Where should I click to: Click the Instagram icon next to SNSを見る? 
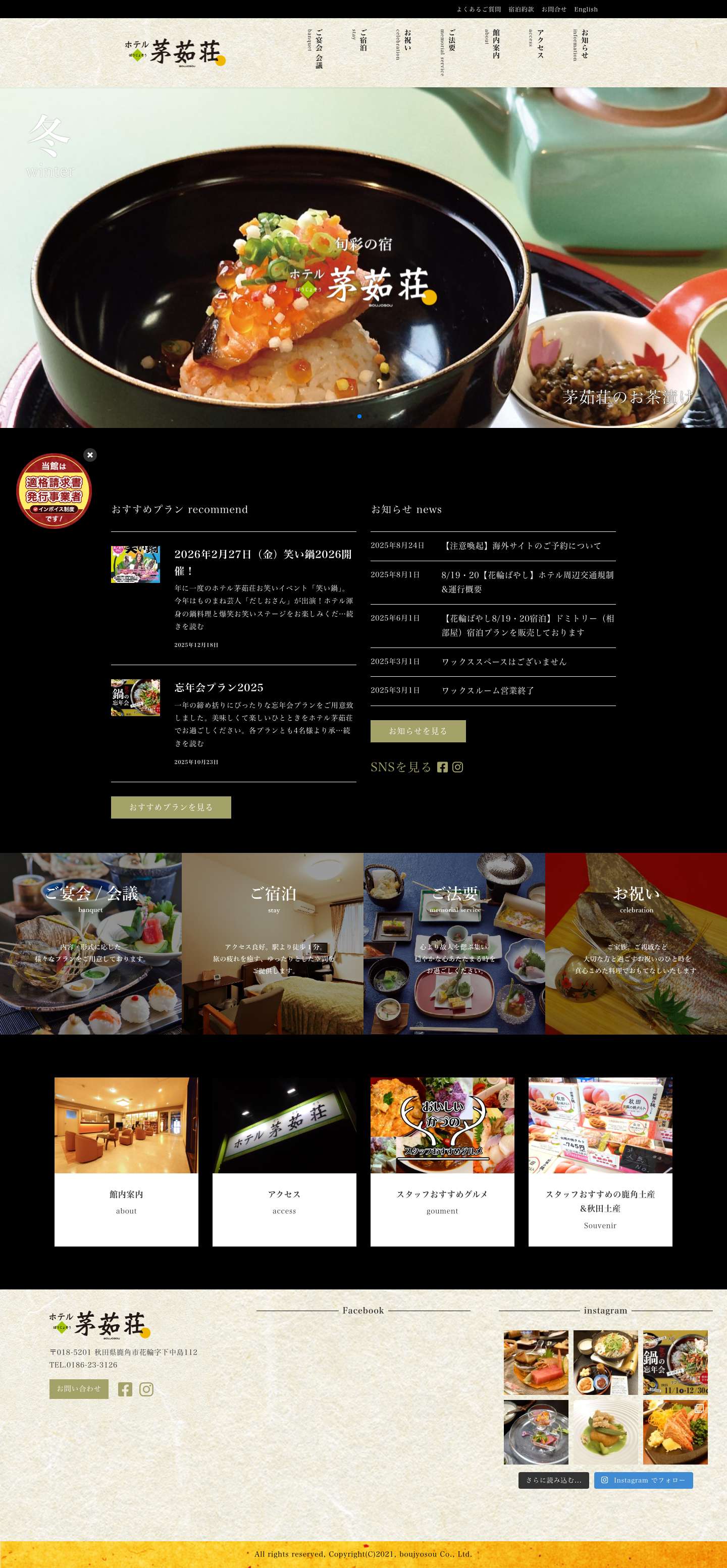coord(458,768)
